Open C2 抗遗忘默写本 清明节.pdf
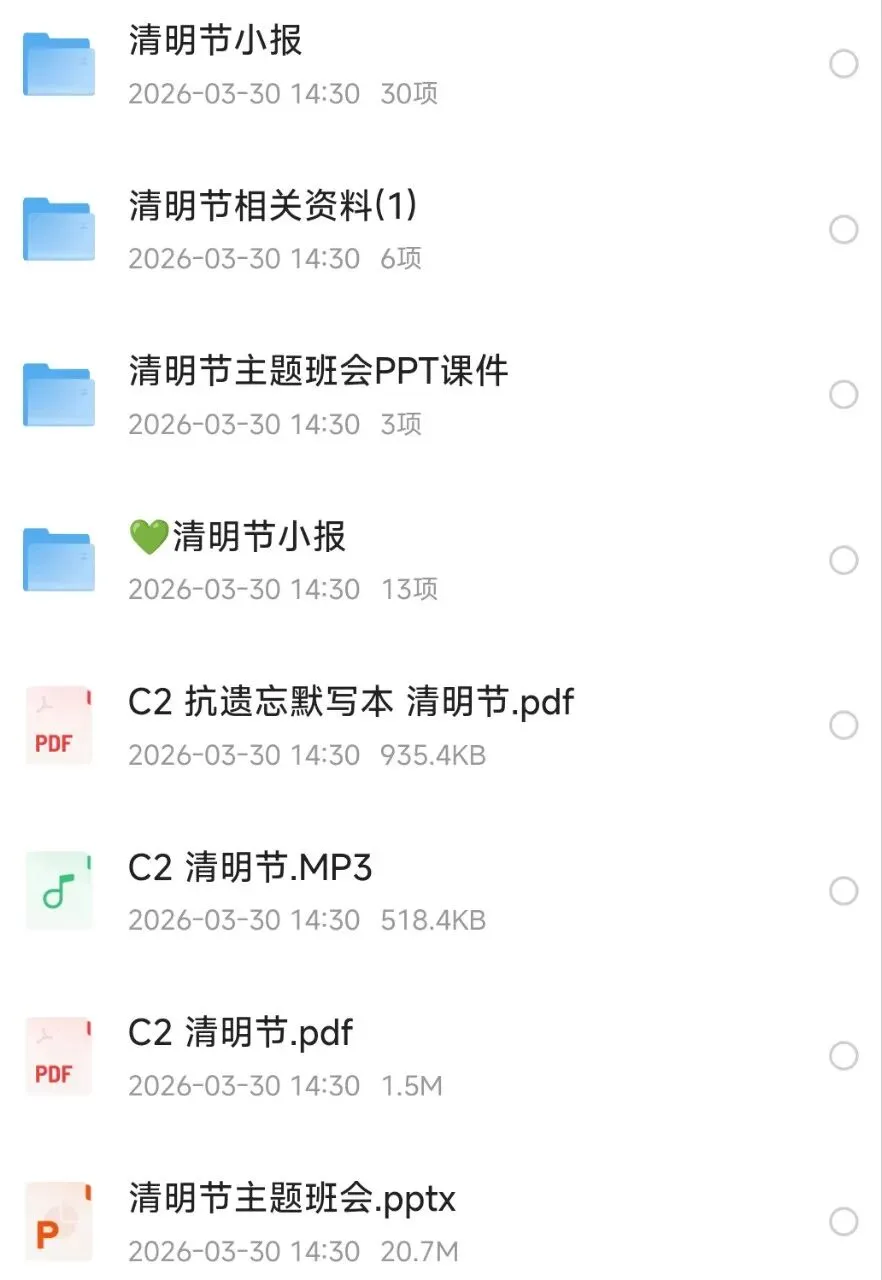This screenshot has height=1280, width=882. point(350,703)
